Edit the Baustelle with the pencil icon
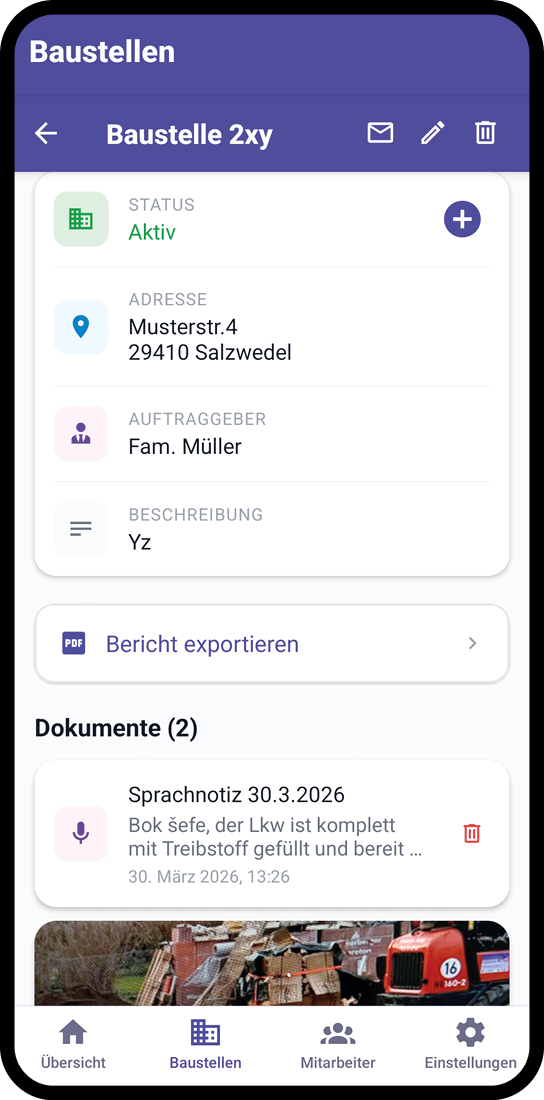Viewport: 544px width, 1100px height. [x=432, y=133]
